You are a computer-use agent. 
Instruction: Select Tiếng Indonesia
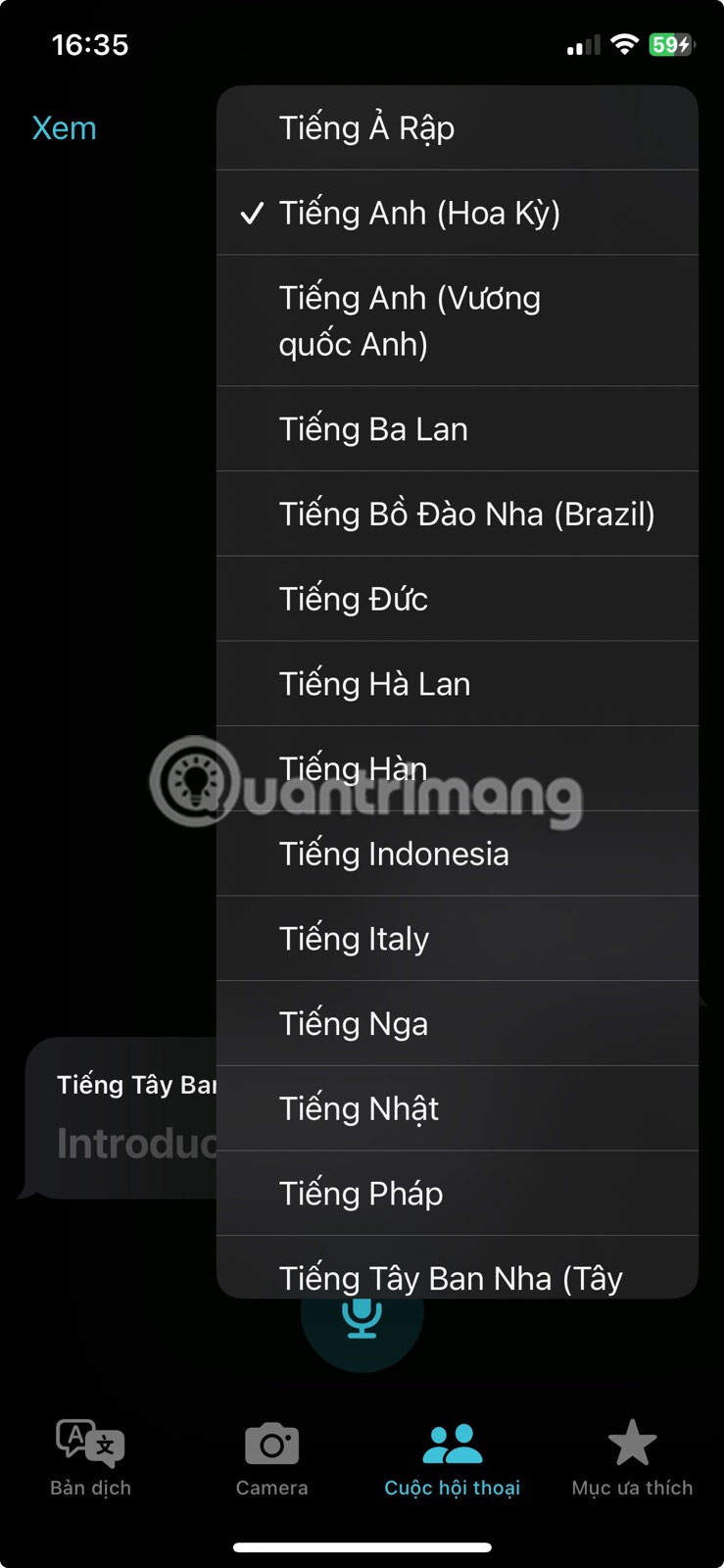click(x=457, y=854)
